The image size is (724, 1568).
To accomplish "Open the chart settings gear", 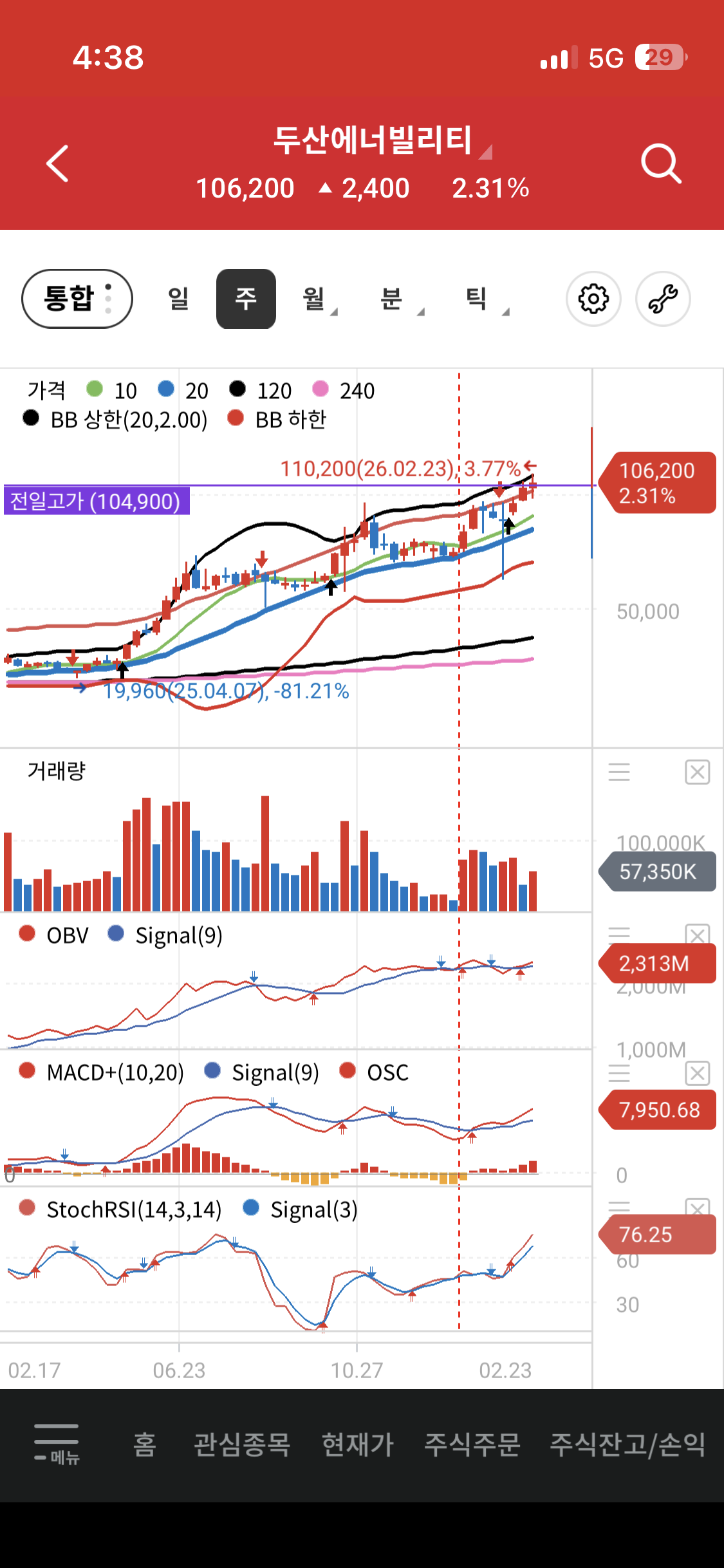I will coord(593,299).
